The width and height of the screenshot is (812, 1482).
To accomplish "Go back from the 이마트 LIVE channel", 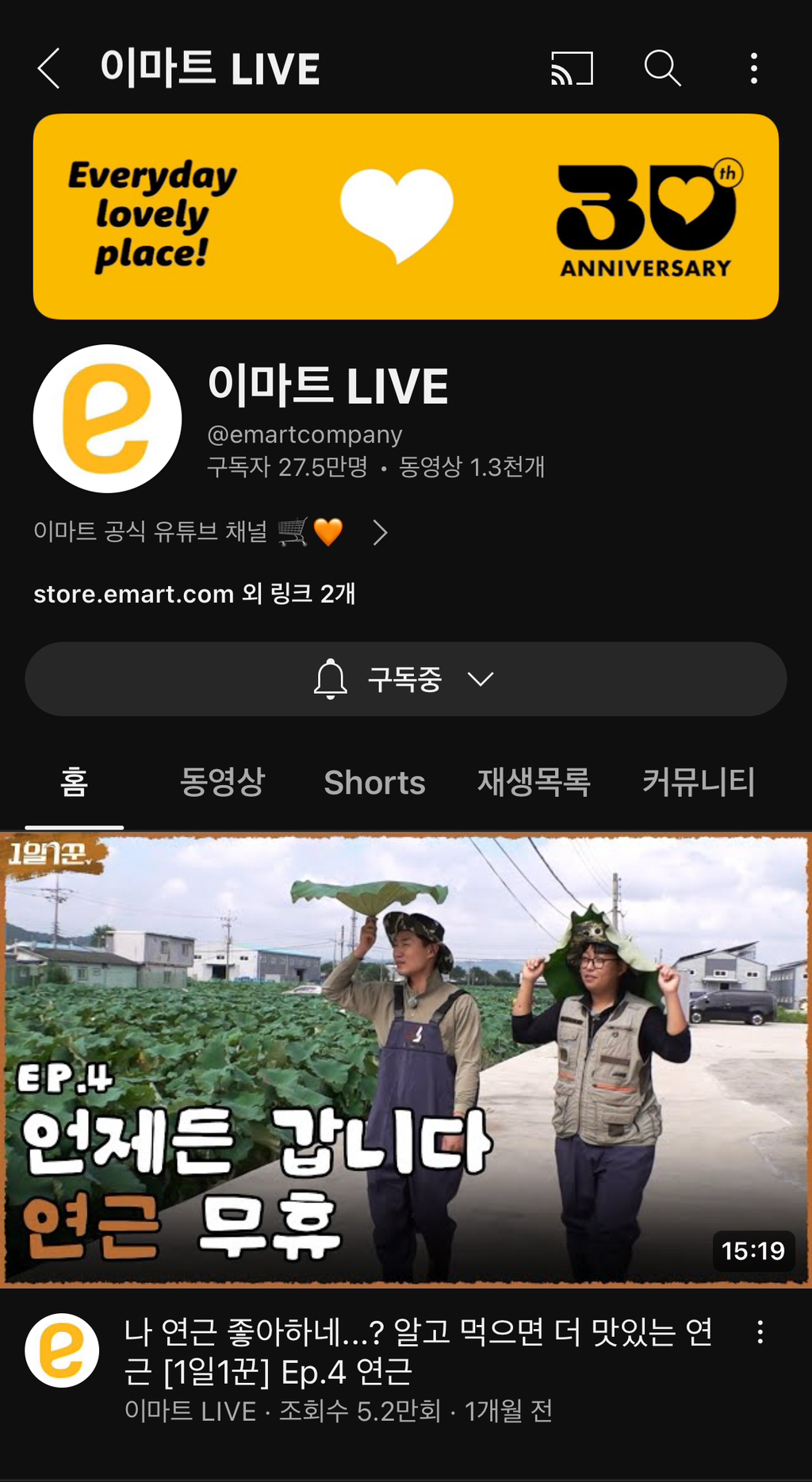I will (x=49, y=68).
